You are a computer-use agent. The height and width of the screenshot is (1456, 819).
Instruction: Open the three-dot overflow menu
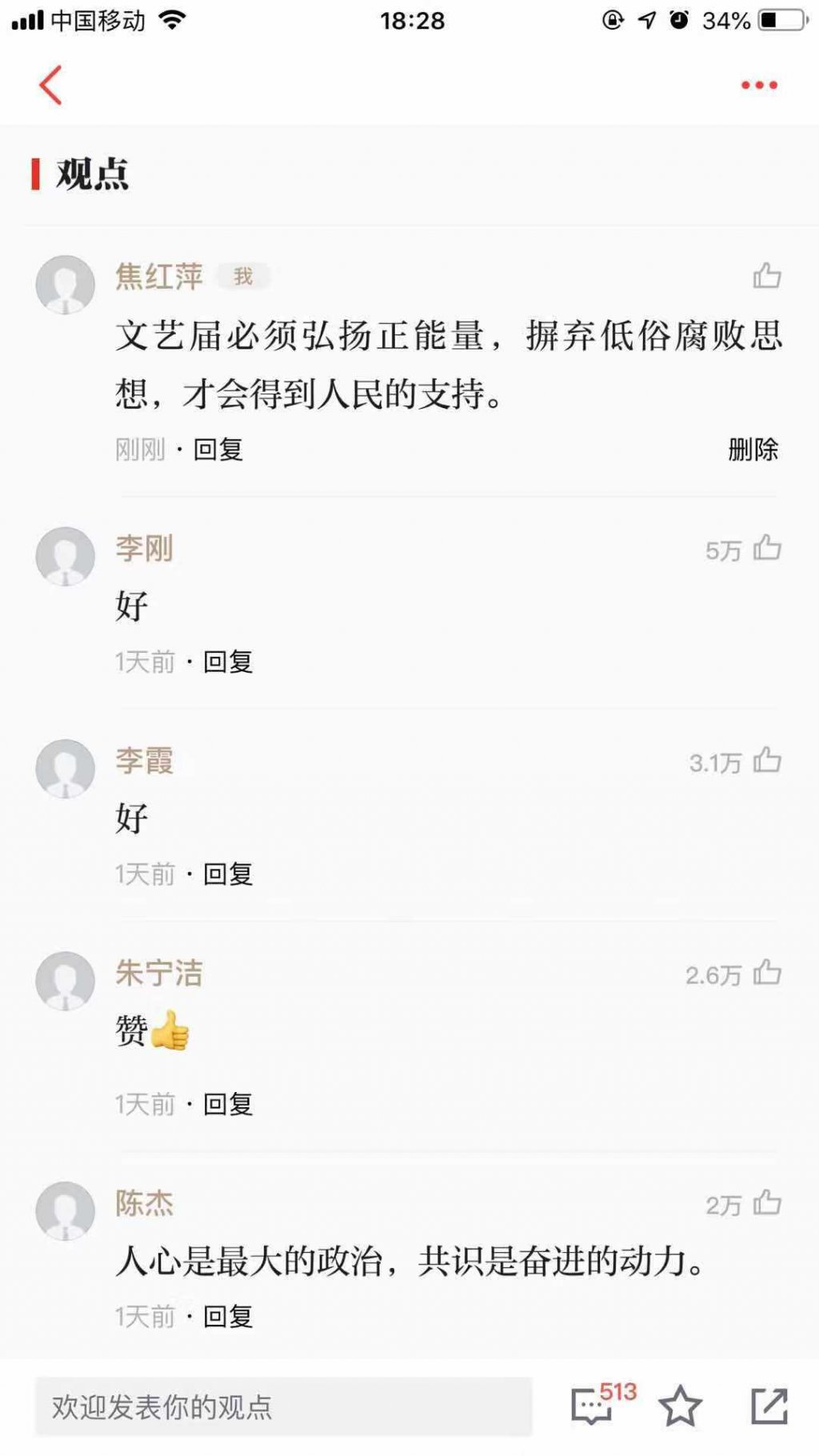point(758,85)
